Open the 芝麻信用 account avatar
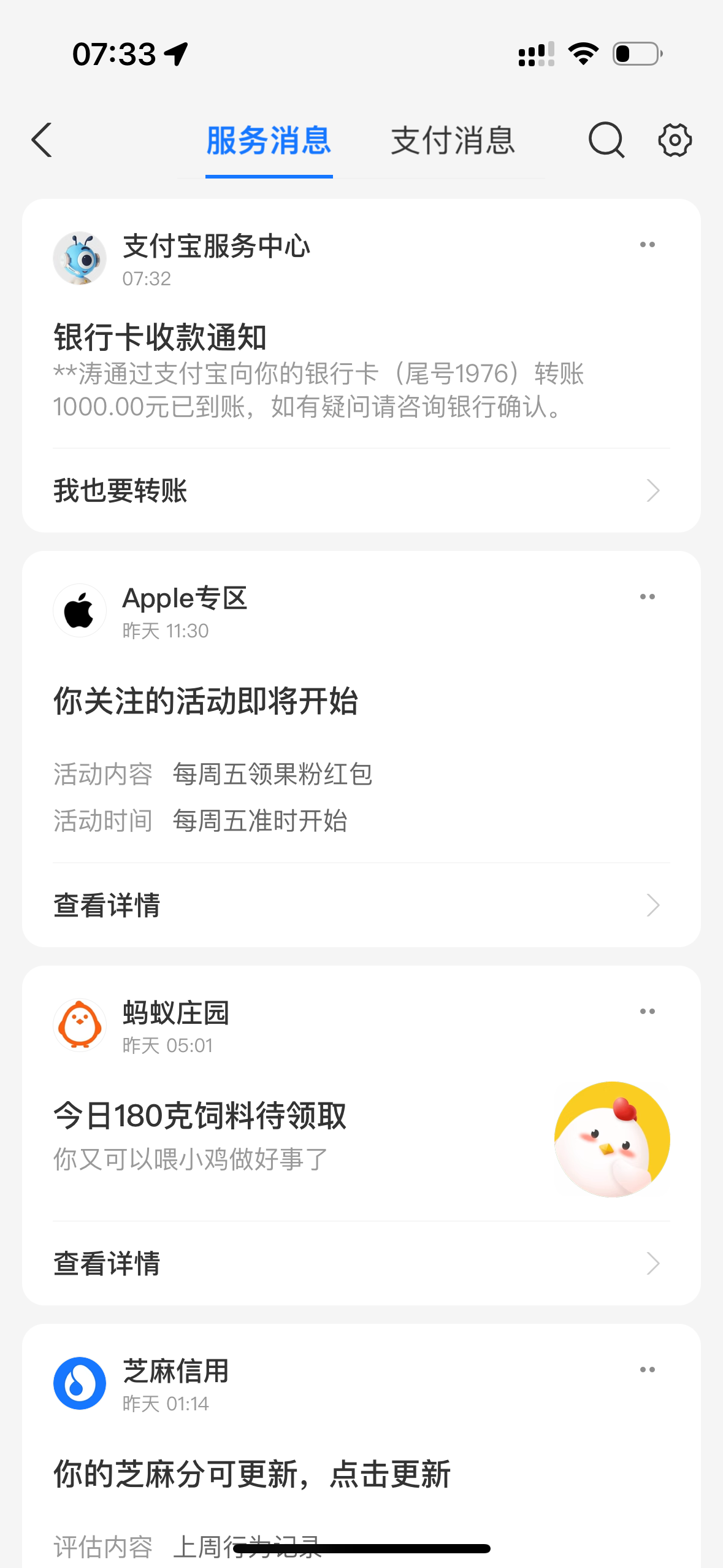Image resolution: width=723 pixels, height=1568 pixels. pyautogui.click(x=80, y=1383)
